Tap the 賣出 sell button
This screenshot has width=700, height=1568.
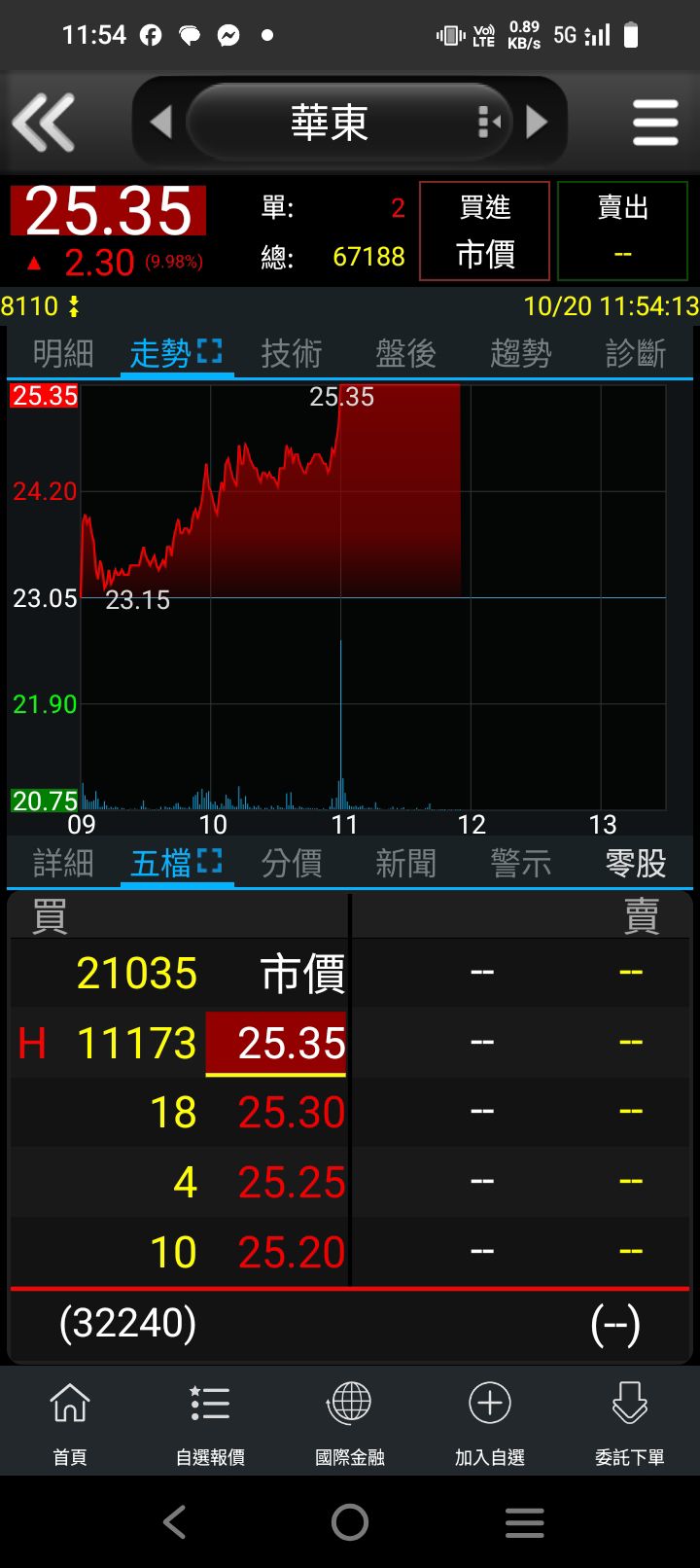[x=622, y=232]
